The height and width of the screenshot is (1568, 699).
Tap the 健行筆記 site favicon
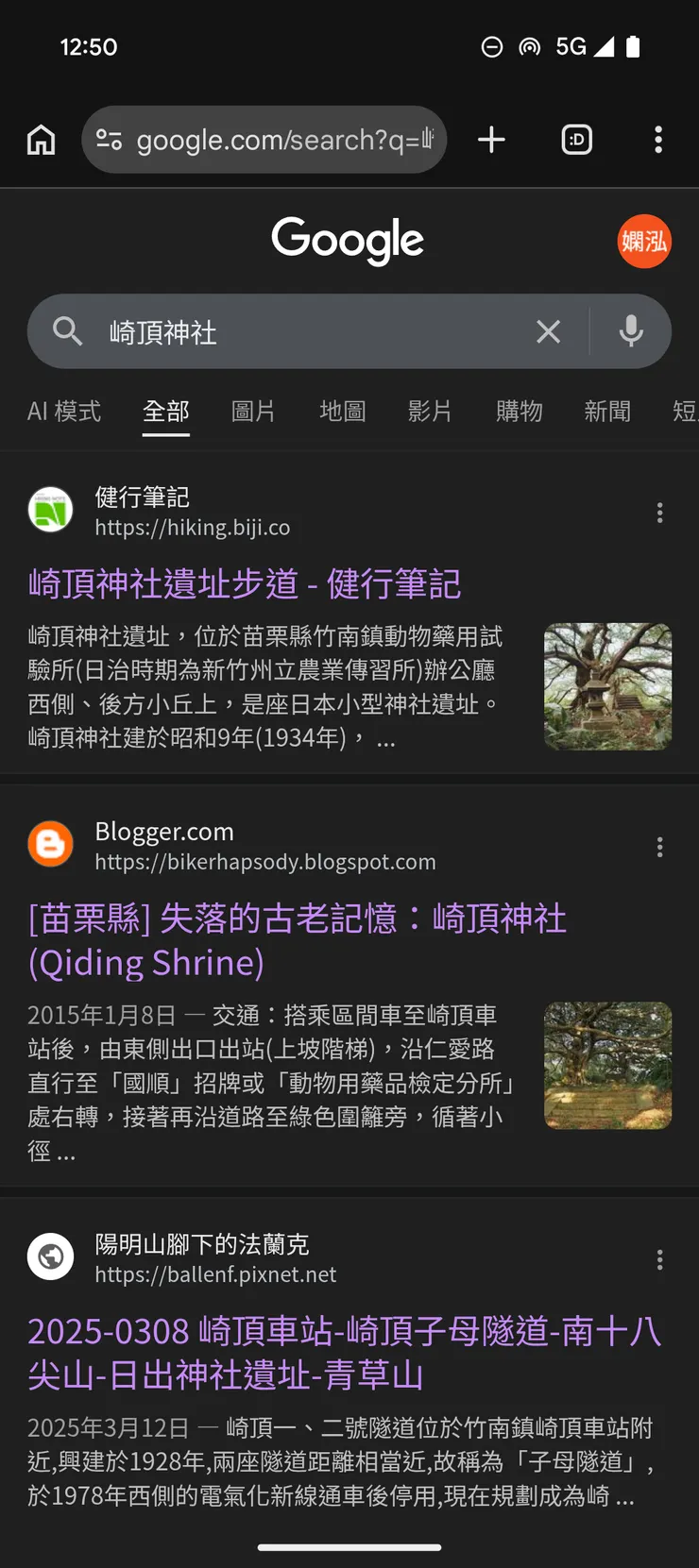(x=50, y=509)
